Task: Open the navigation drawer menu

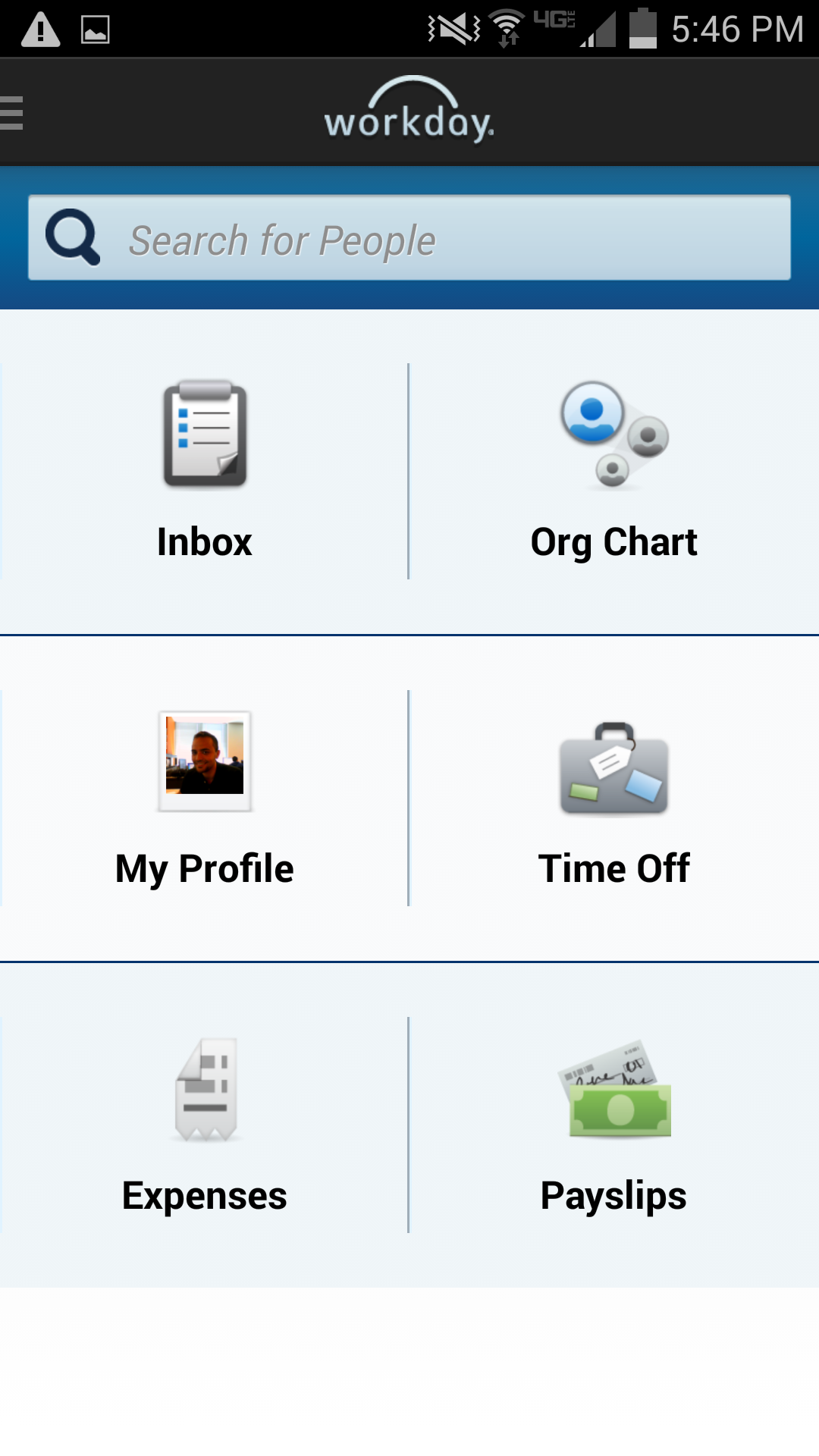Action: coord(13,113)
